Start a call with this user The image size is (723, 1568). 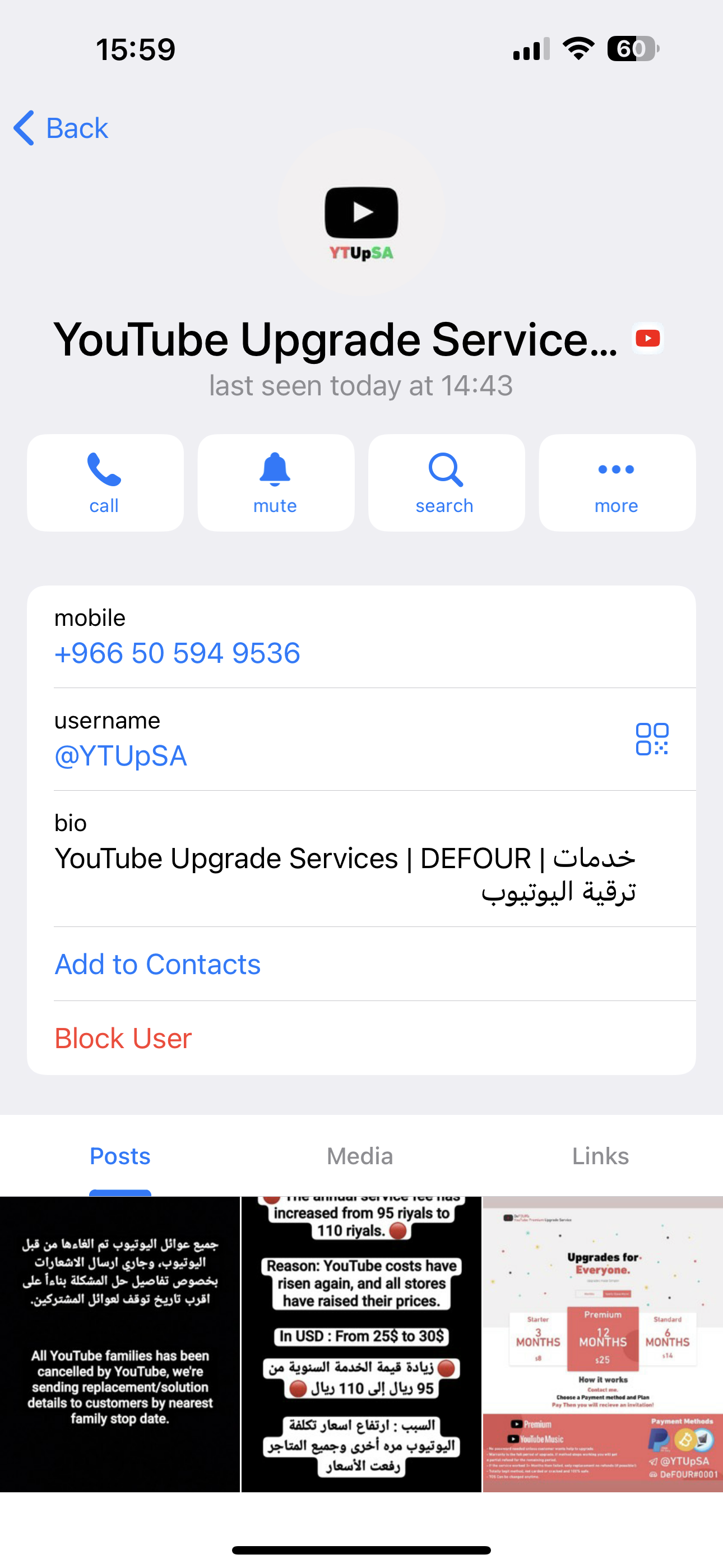point(105,483)
